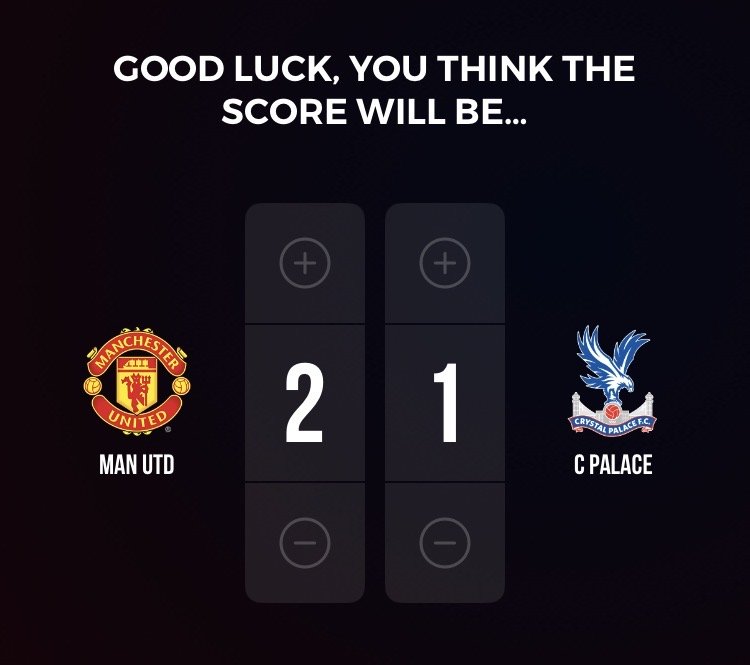750x665 pixels.
Task: Increase C Palace predicted goals with plus
Action: [445, 264]
